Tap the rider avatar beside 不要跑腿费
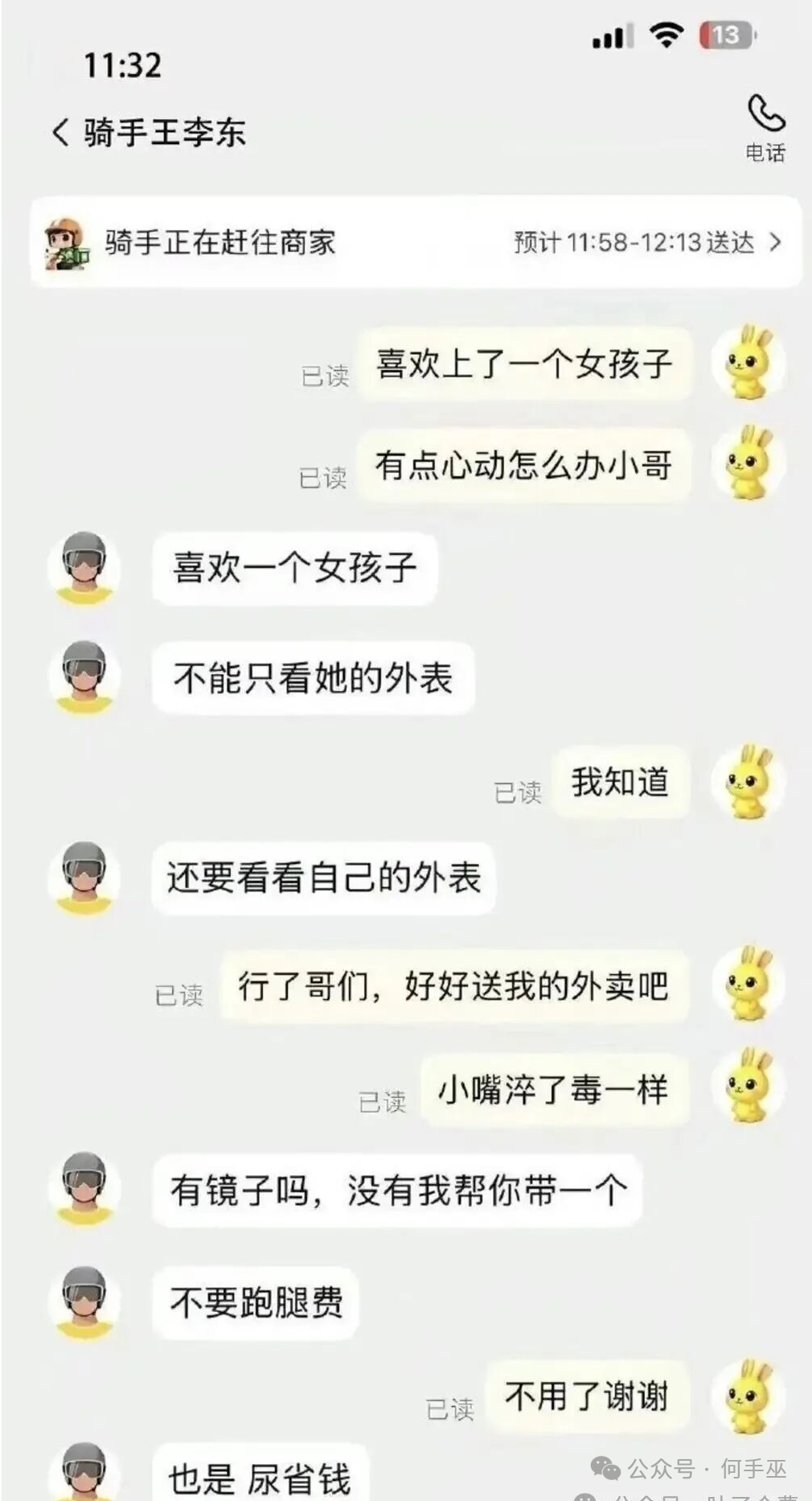Screen dimensions: 812x1501 (83, 1304)
